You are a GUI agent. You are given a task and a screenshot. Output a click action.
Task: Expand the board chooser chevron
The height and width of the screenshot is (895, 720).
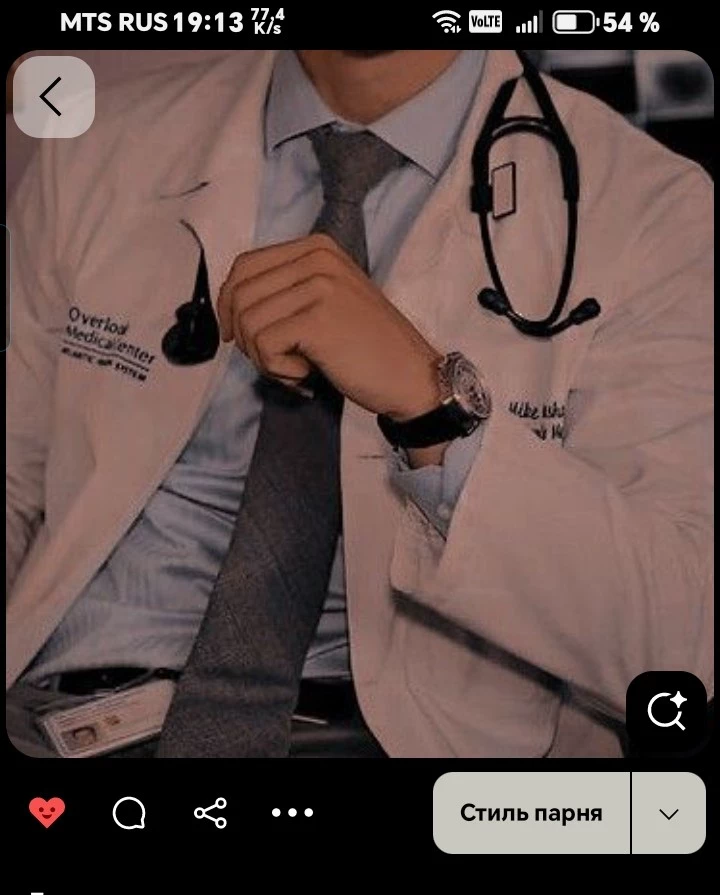click(x=669, y=813)
